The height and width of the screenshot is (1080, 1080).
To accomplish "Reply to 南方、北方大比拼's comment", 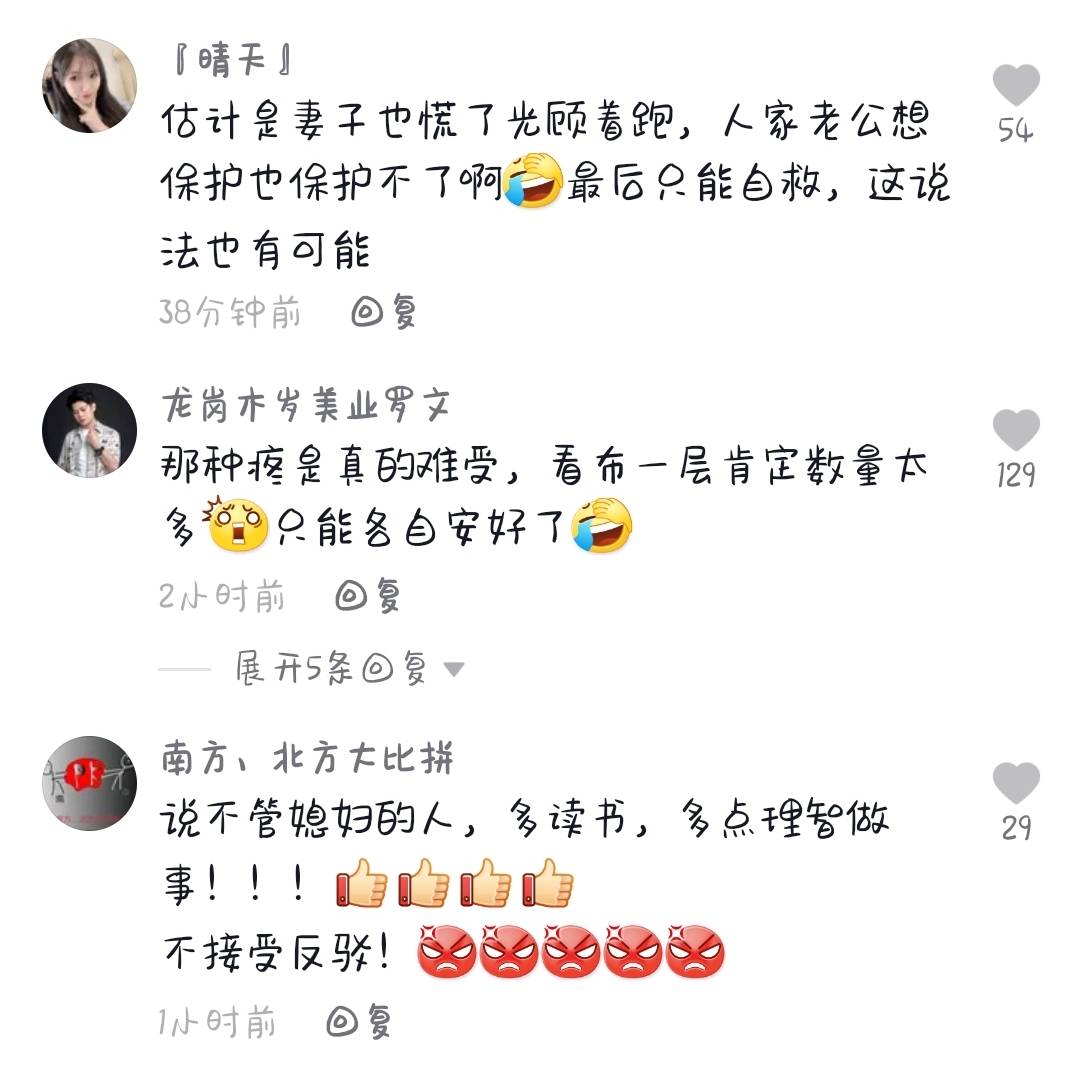I will tap(360, 1021).
